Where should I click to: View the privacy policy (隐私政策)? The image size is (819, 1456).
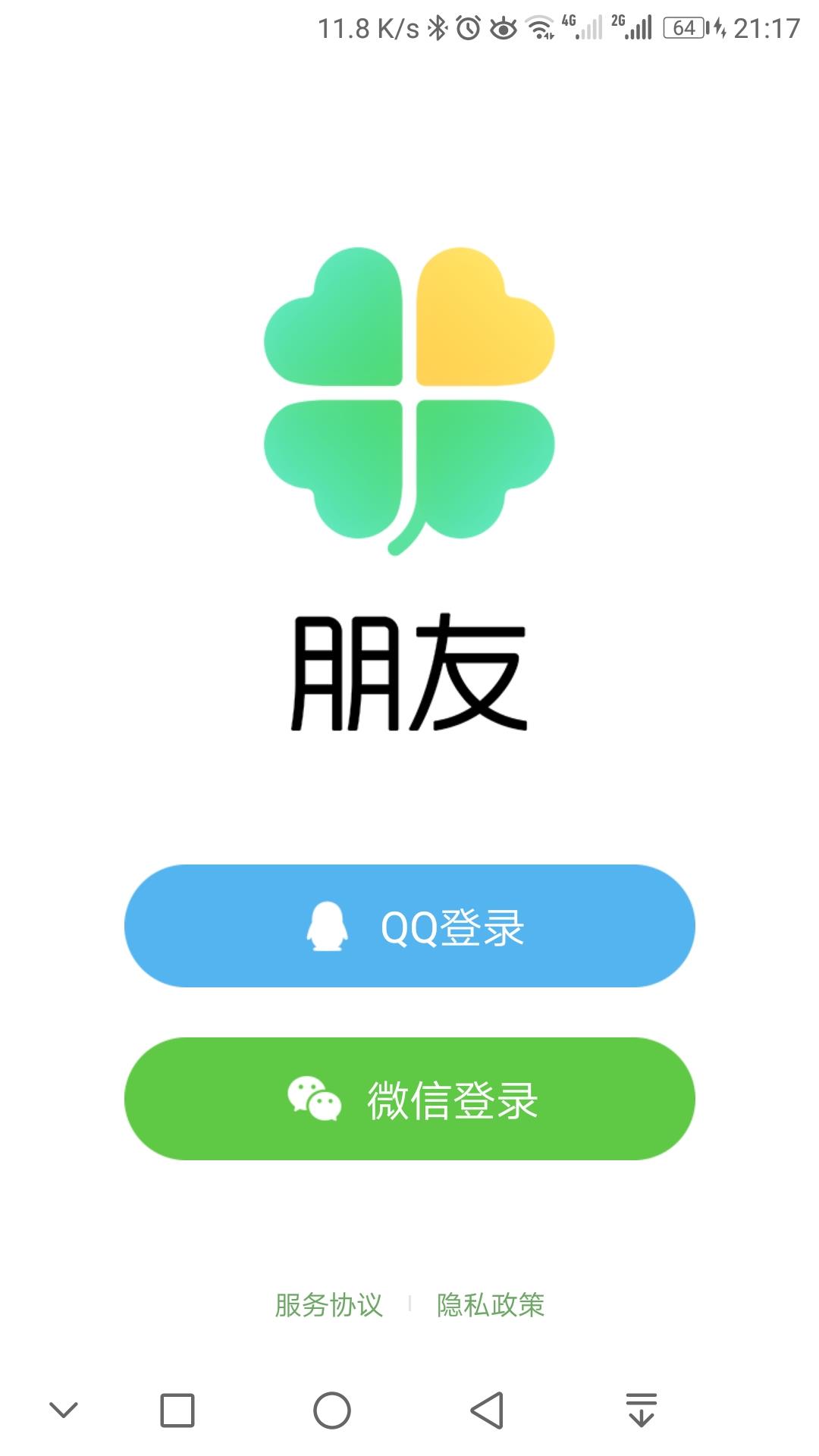pos(491,1305)
